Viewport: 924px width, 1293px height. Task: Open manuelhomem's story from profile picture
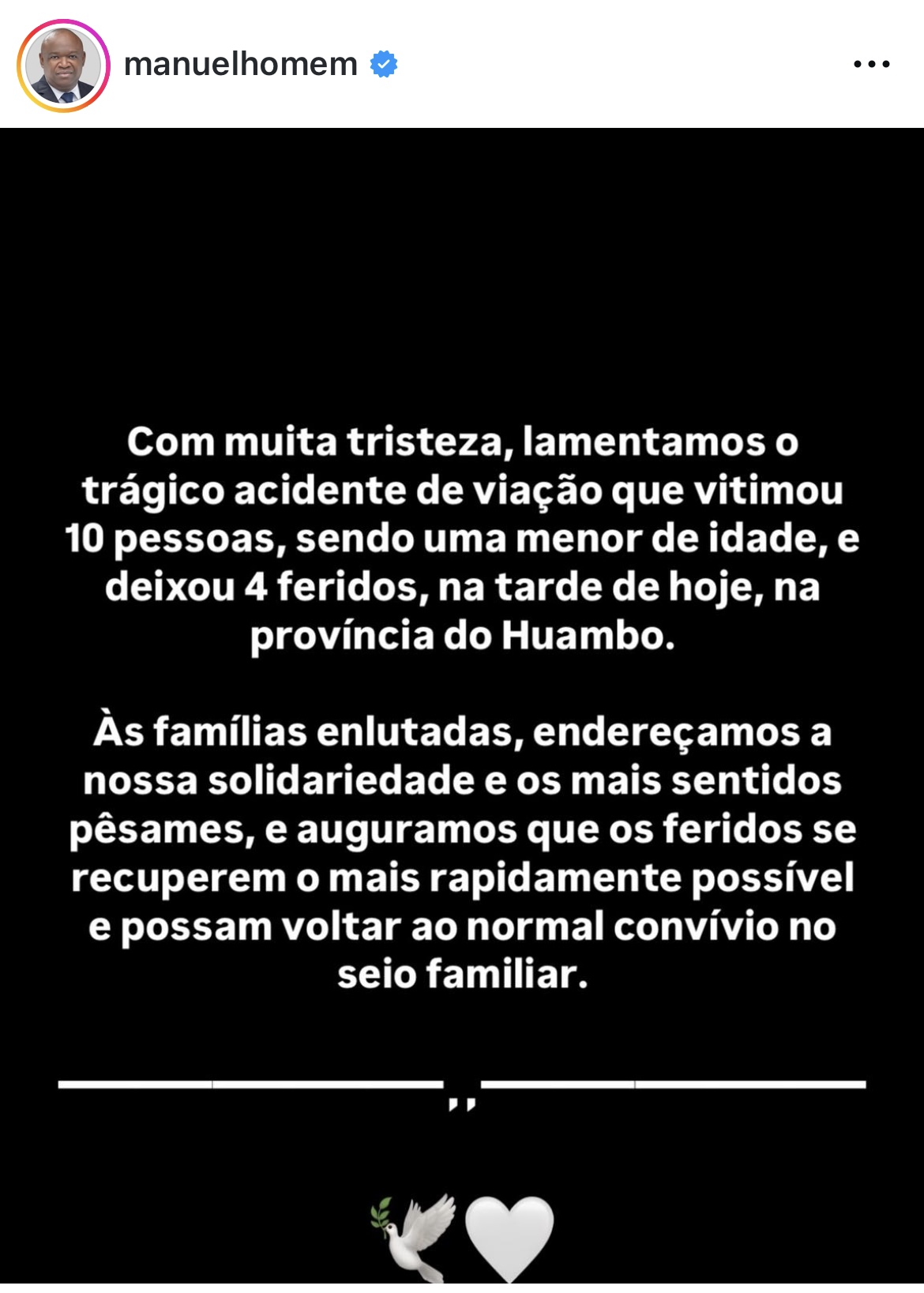(63, 65)
